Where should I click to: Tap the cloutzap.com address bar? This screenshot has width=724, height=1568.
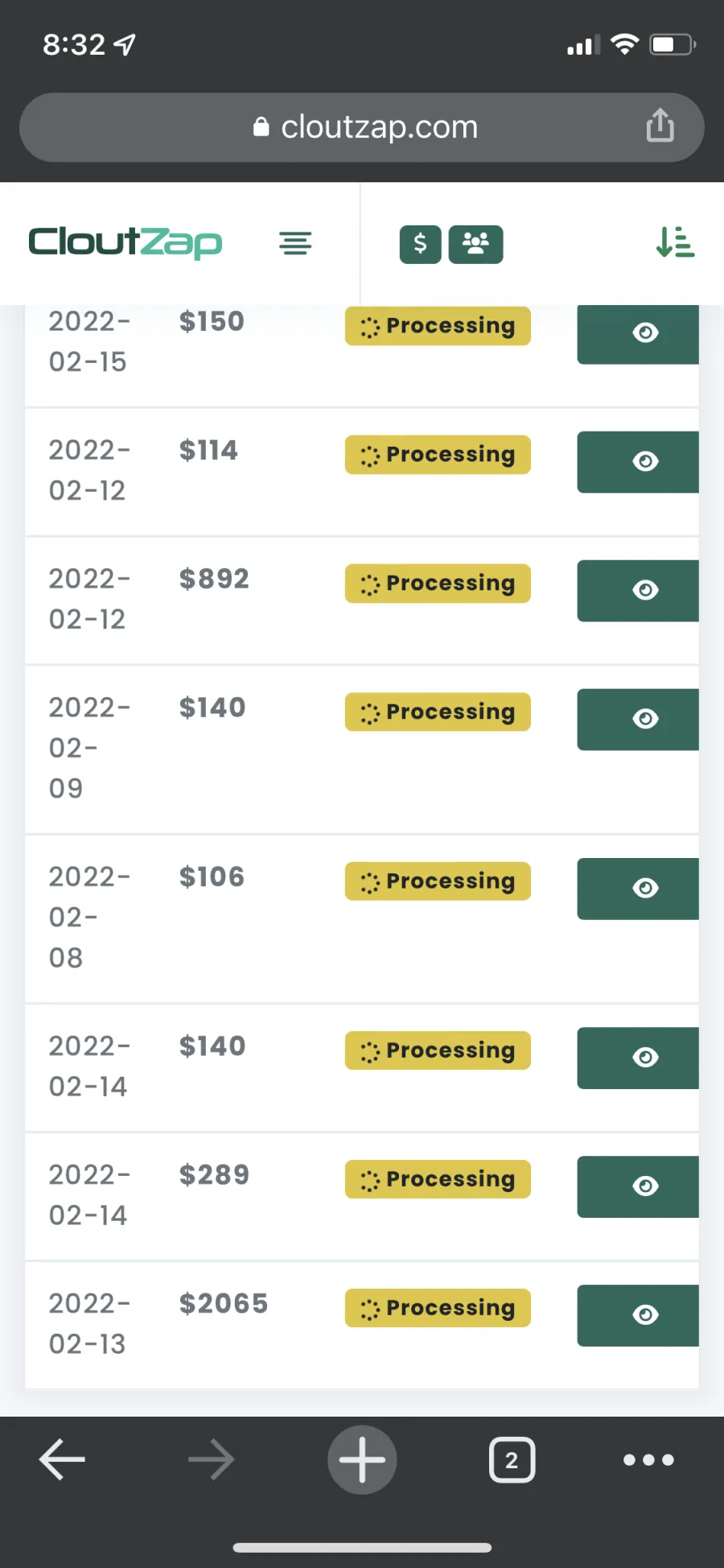[x=362, y=127]
